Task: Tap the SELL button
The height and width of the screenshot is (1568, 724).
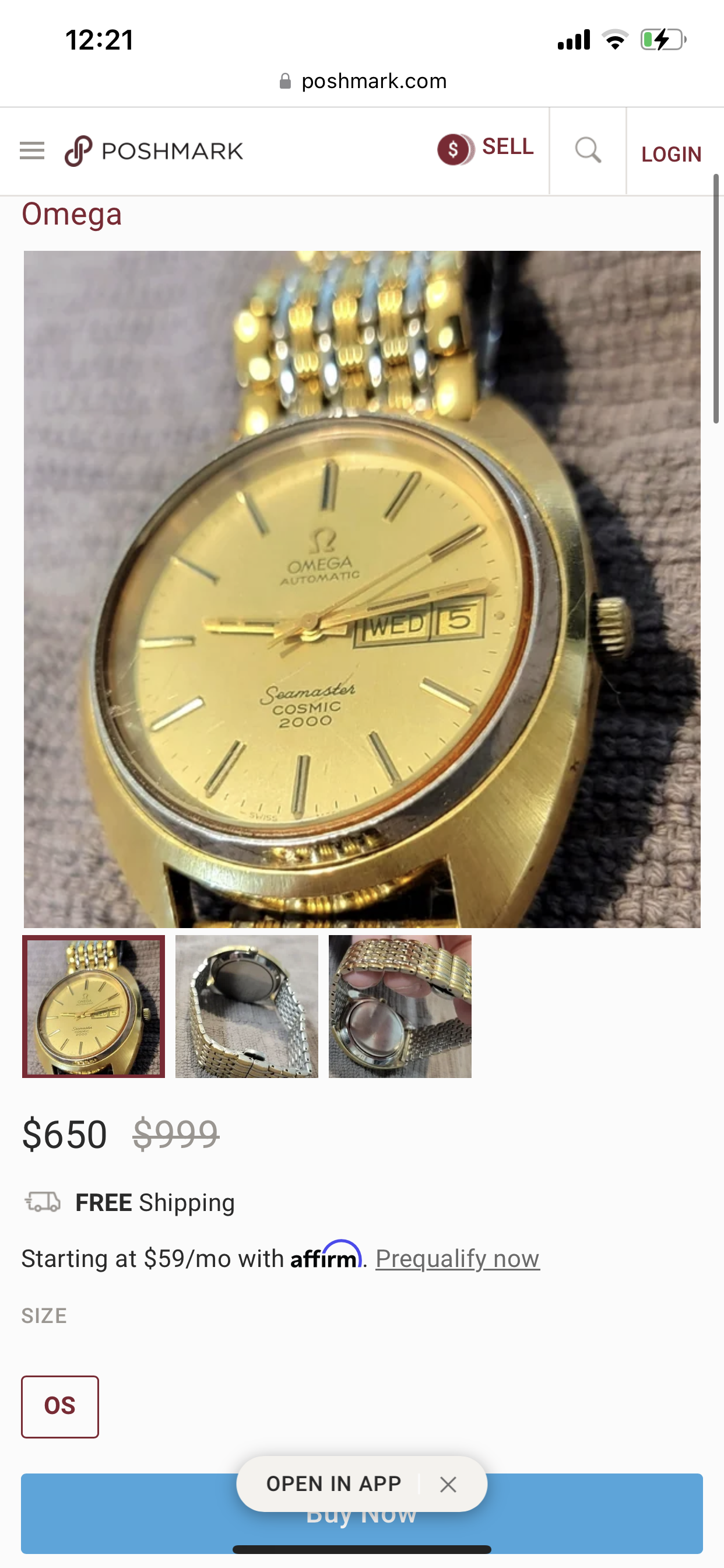Action: click(486, 149)
